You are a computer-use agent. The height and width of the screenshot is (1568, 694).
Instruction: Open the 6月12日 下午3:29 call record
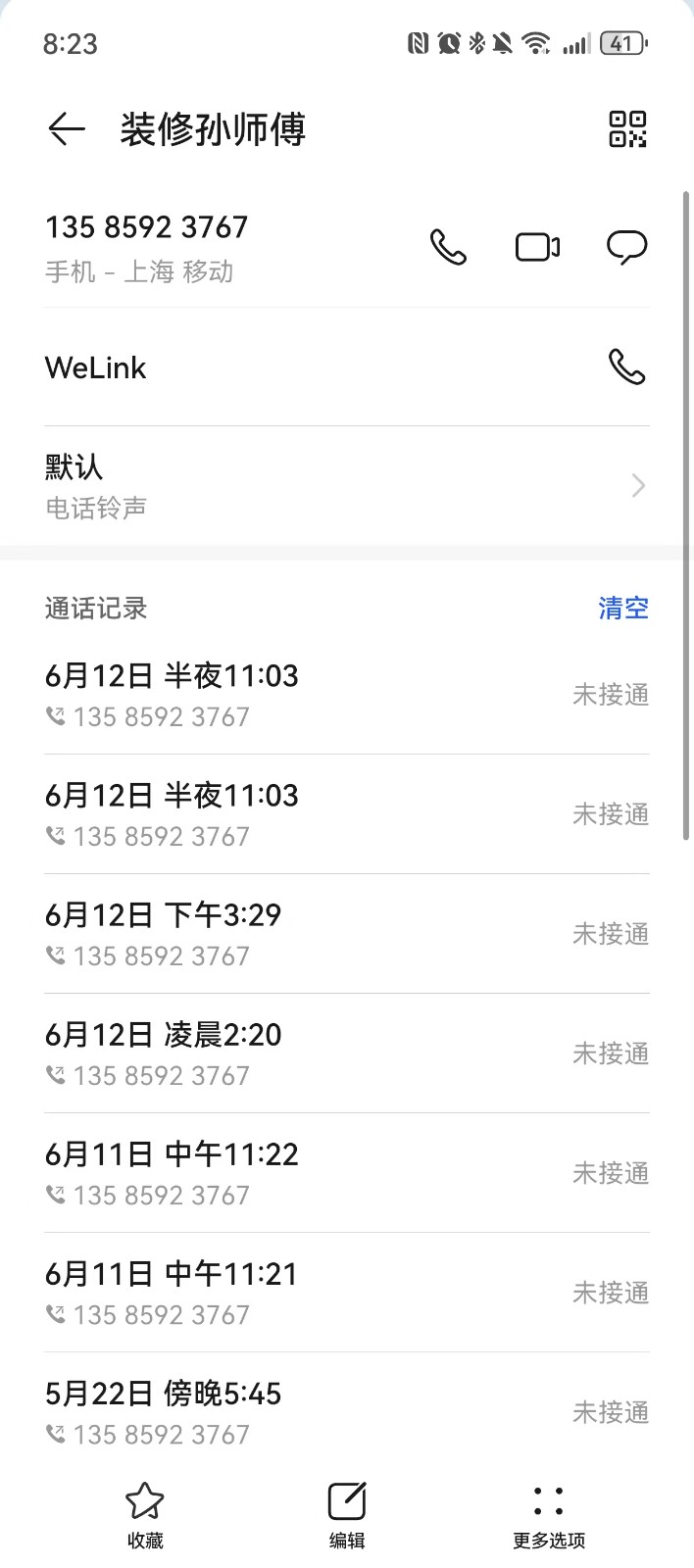coord(346,934)
